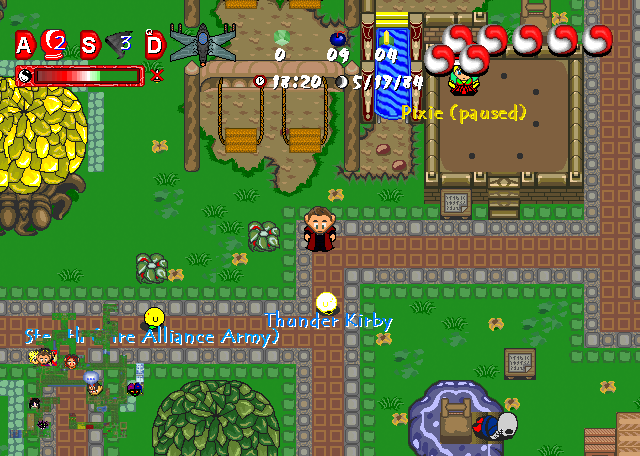Tap the D action slot

point(154,43)
